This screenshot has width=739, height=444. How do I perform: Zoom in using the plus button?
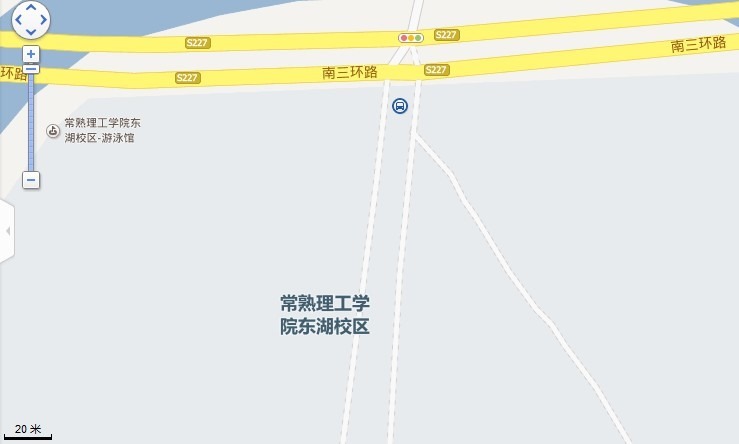click(31, 53)
